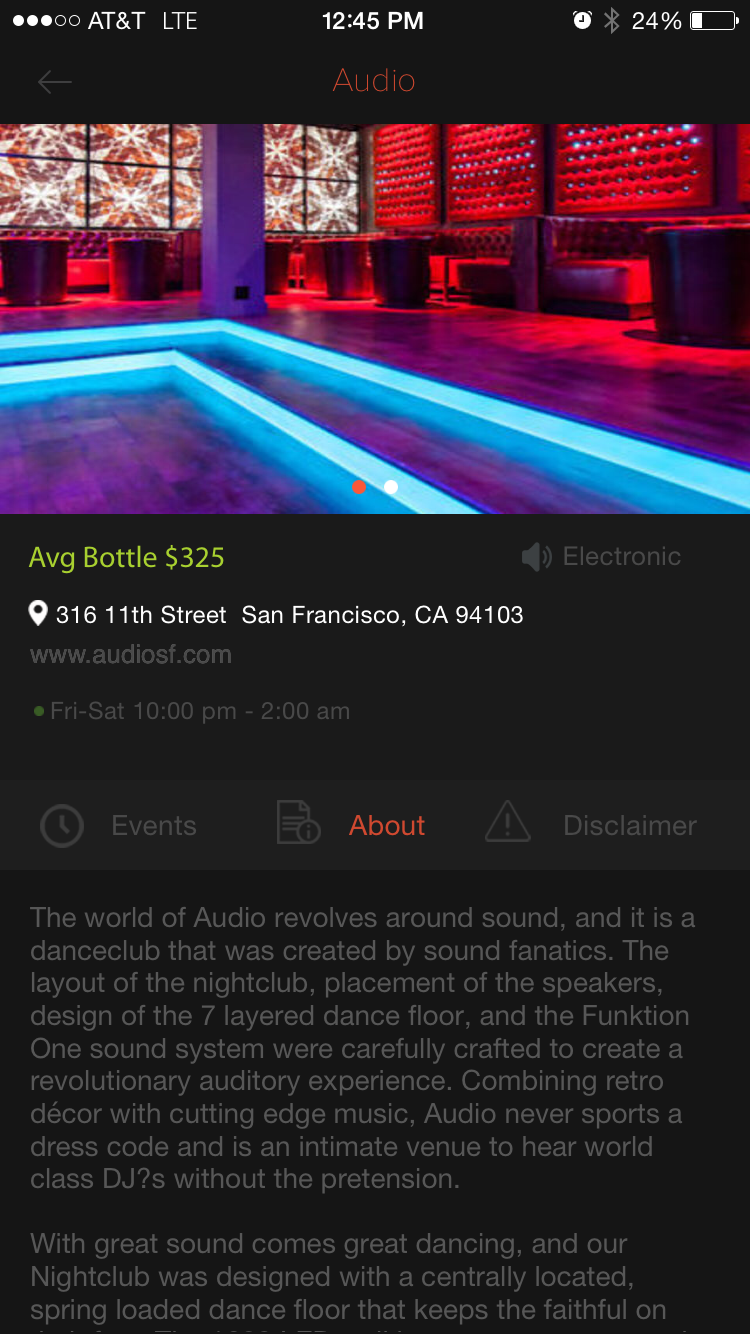
Task: Select the About tab
Action: pos(352,826)
